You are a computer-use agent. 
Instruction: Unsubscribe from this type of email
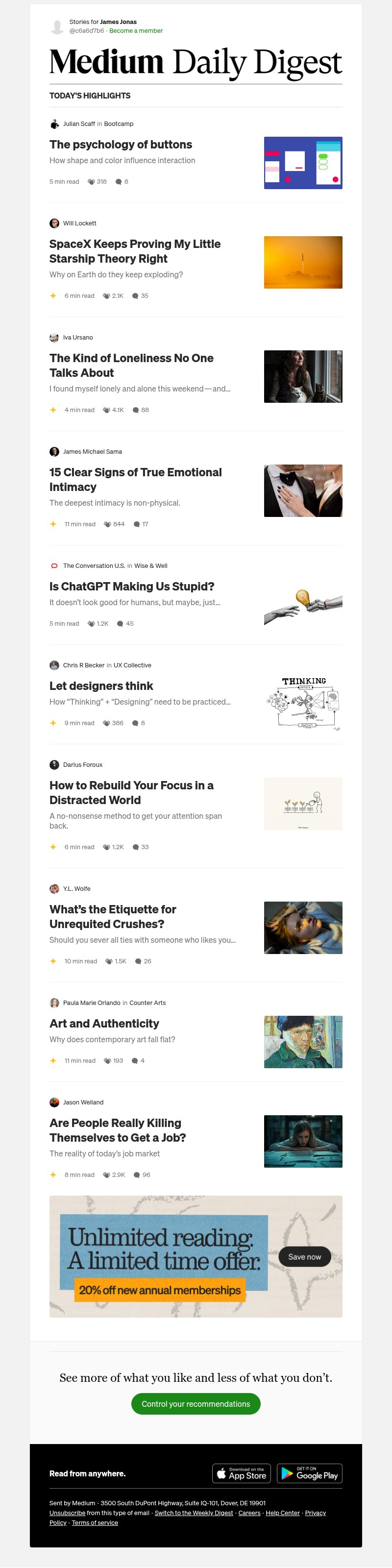(x=67, y=1513)
